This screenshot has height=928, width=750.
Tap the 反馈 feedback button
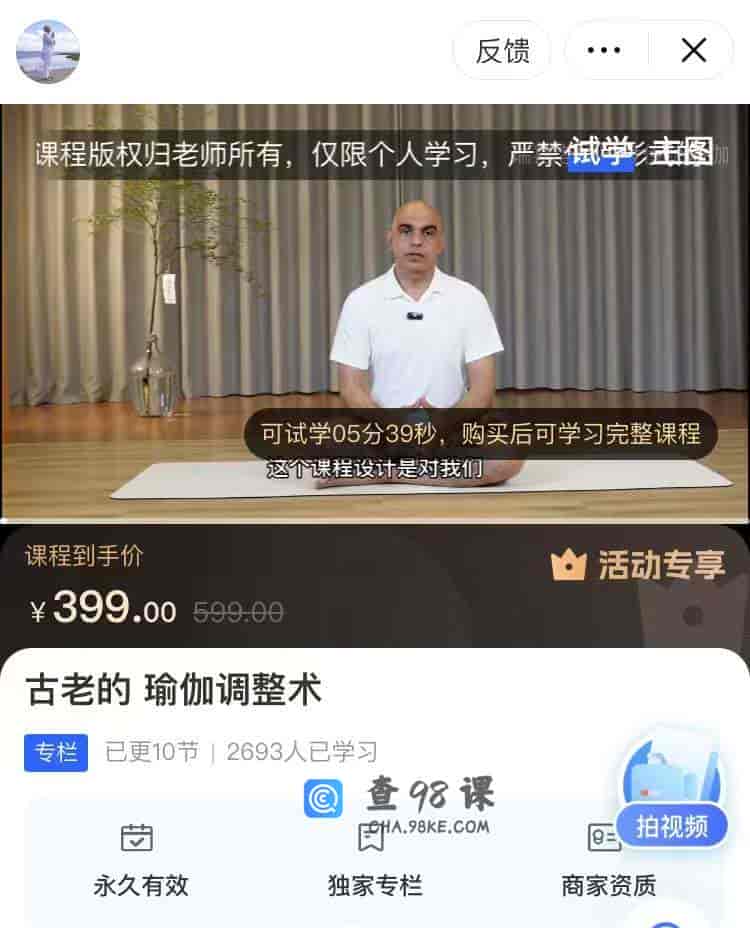click(x=502, y=50)
